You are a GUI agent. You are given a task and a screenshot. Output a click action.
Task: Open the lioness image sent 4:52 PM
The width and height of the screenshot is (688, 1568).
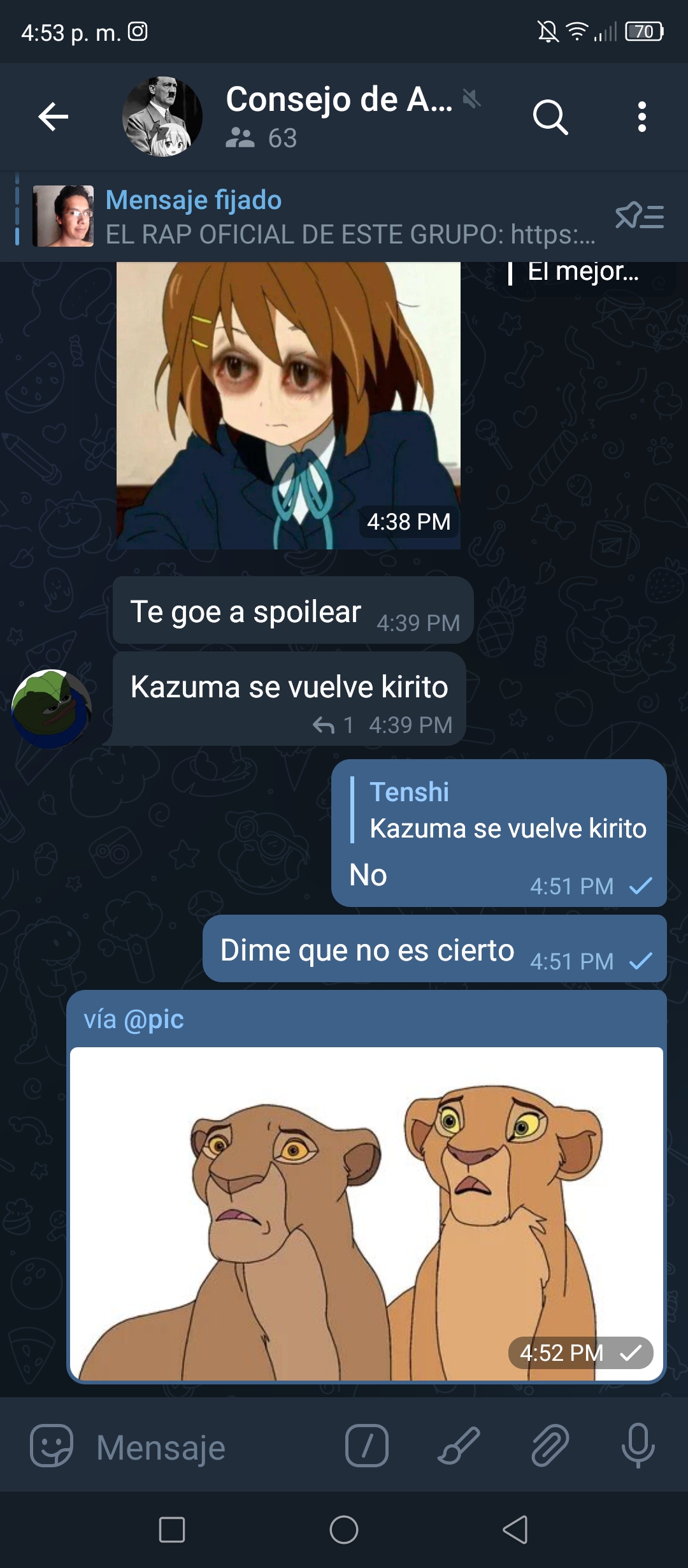[x=366, y=1214]
